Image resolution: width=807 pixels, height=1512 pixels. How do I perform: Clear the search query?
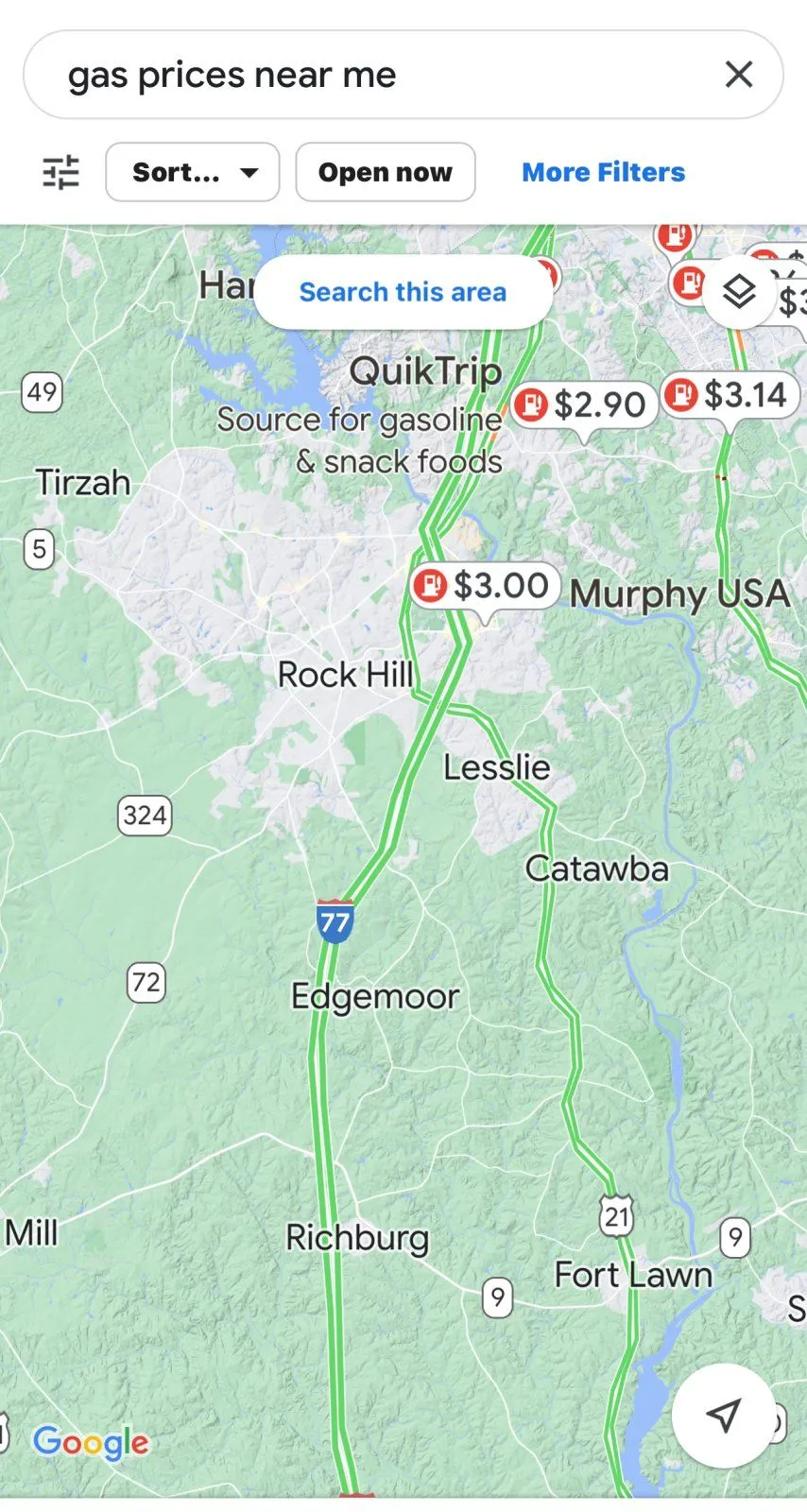[738, 75]
